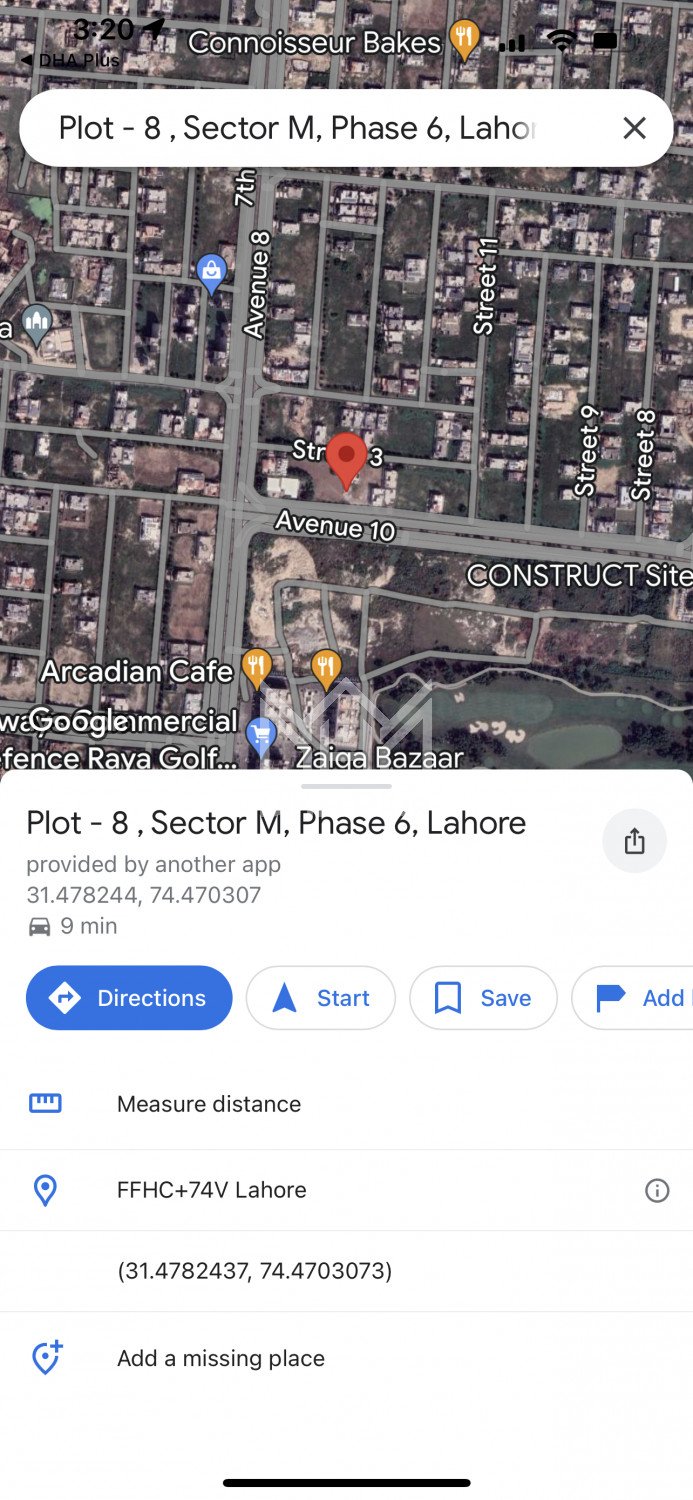
Task: Save this place
Action: (x=483, y=998)
